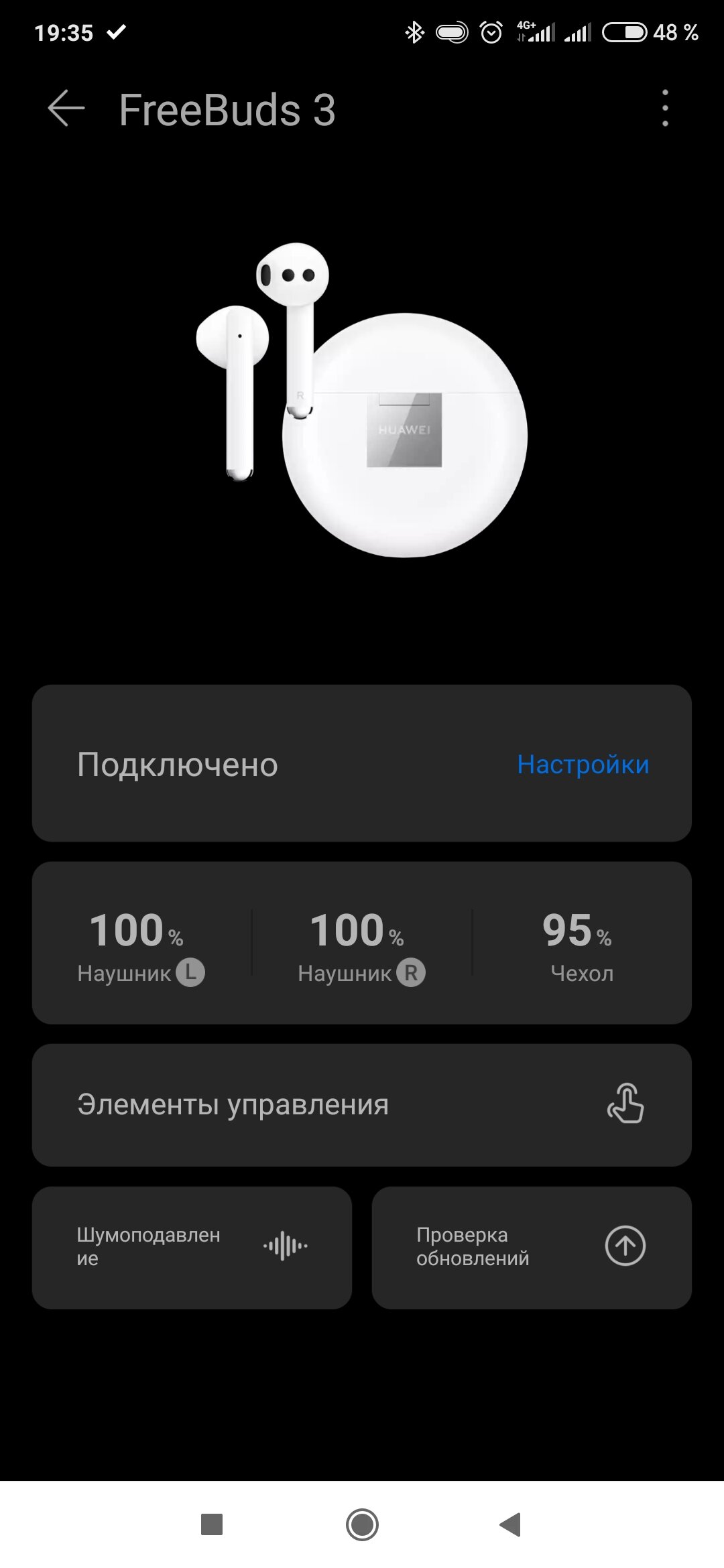The image size is (724, 1568).
Task: Open recent apps with the square button
Action: (x=212, y=1524)
